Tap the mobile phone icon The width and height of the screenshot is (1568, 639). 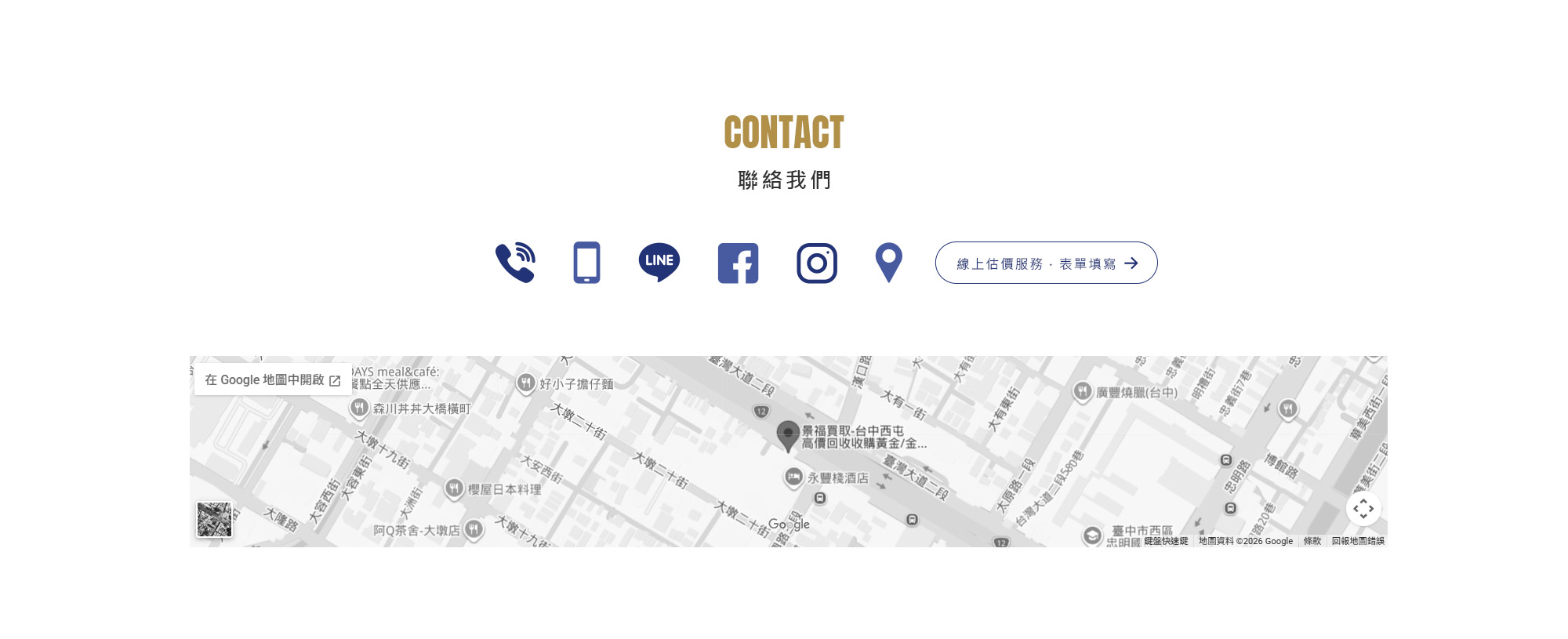click(x=586, y=263)
